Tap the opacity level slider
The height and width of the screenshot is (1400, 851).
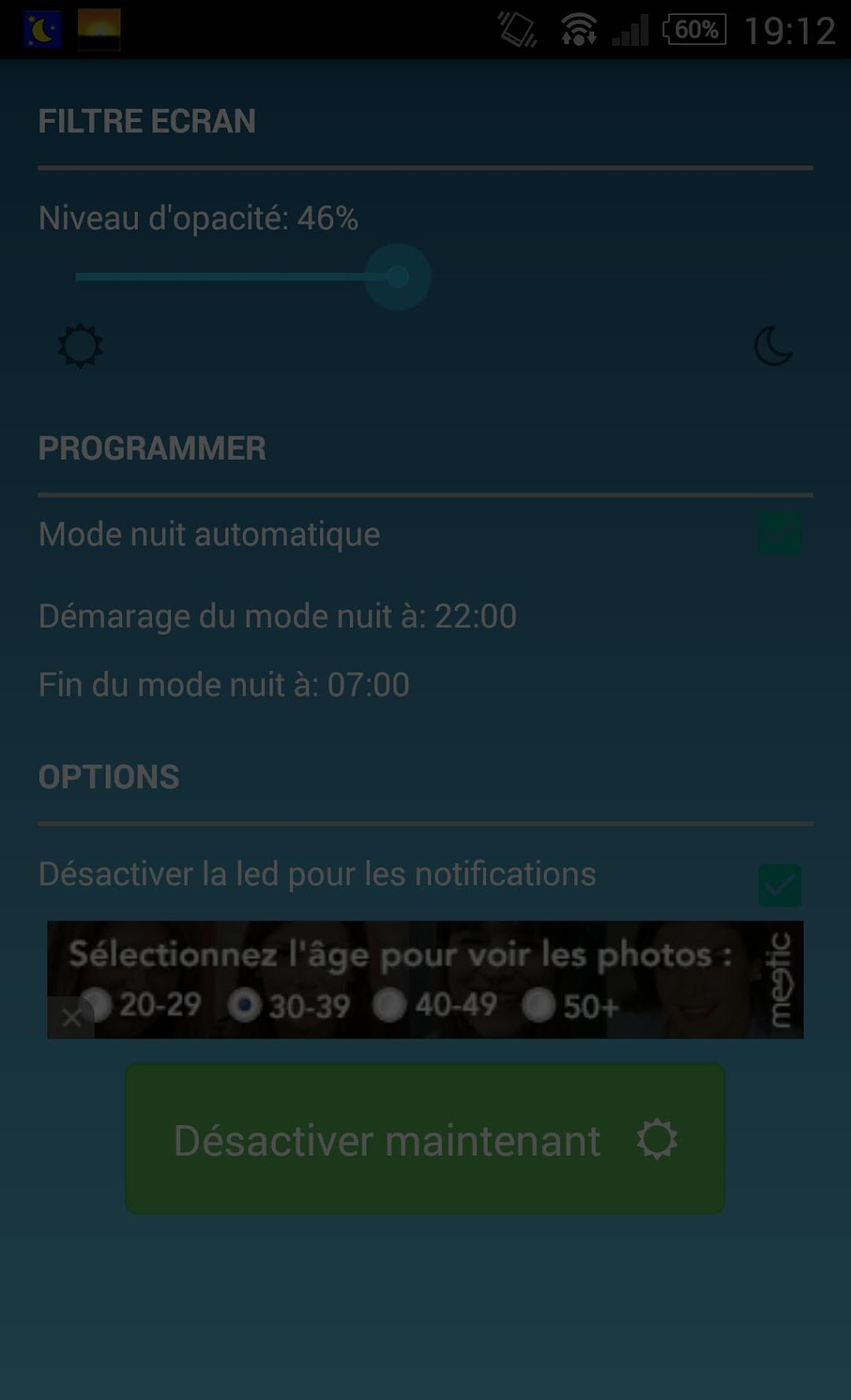(x=397, y=277)
